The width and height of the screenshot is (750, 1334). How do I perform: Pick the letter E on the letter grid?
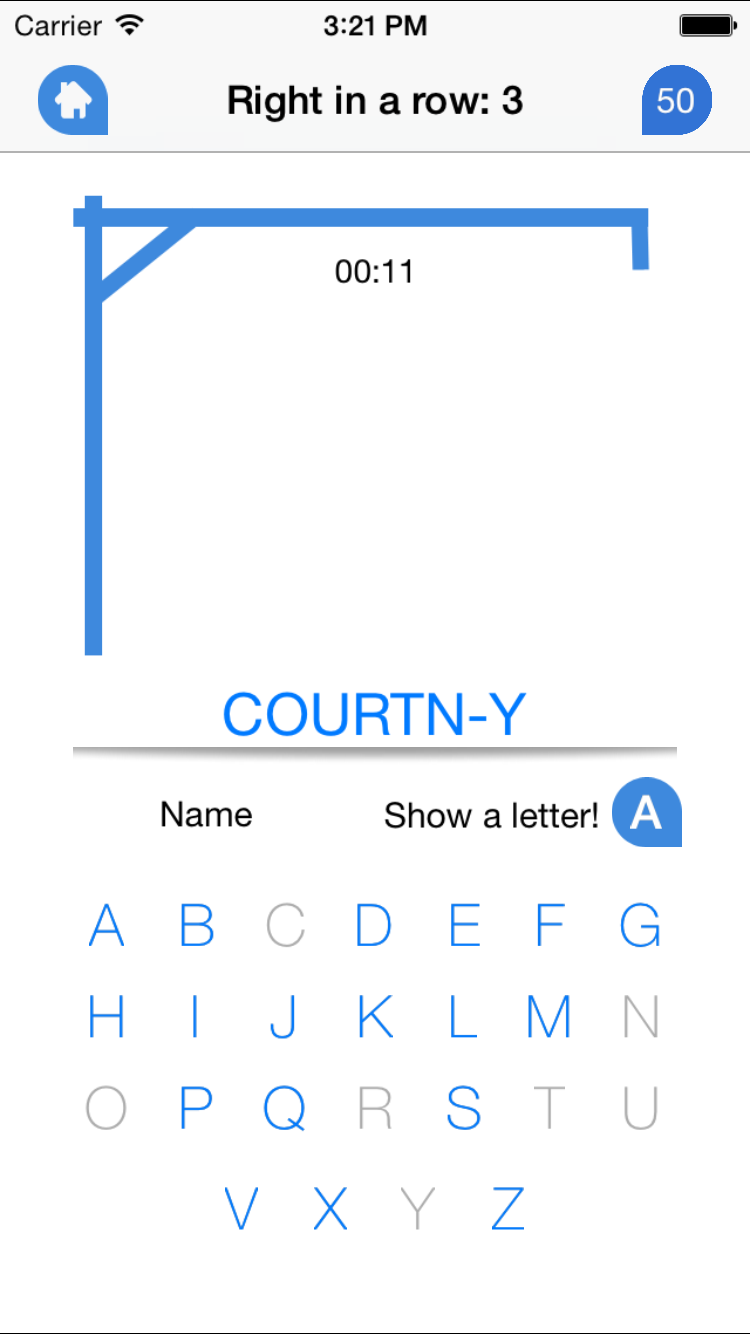click(x=464, y=925)
